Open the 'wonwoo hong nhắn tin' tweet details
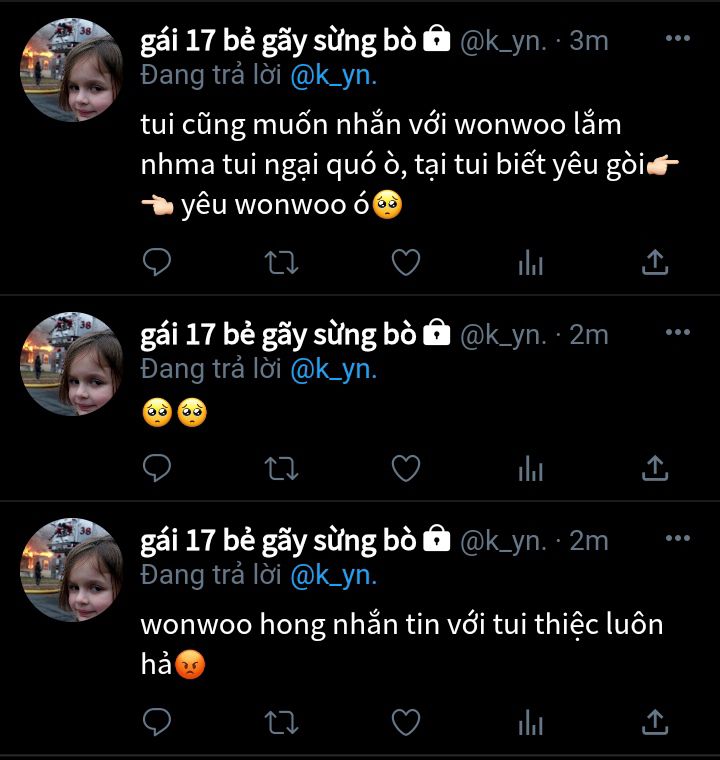 click(400, 626)
